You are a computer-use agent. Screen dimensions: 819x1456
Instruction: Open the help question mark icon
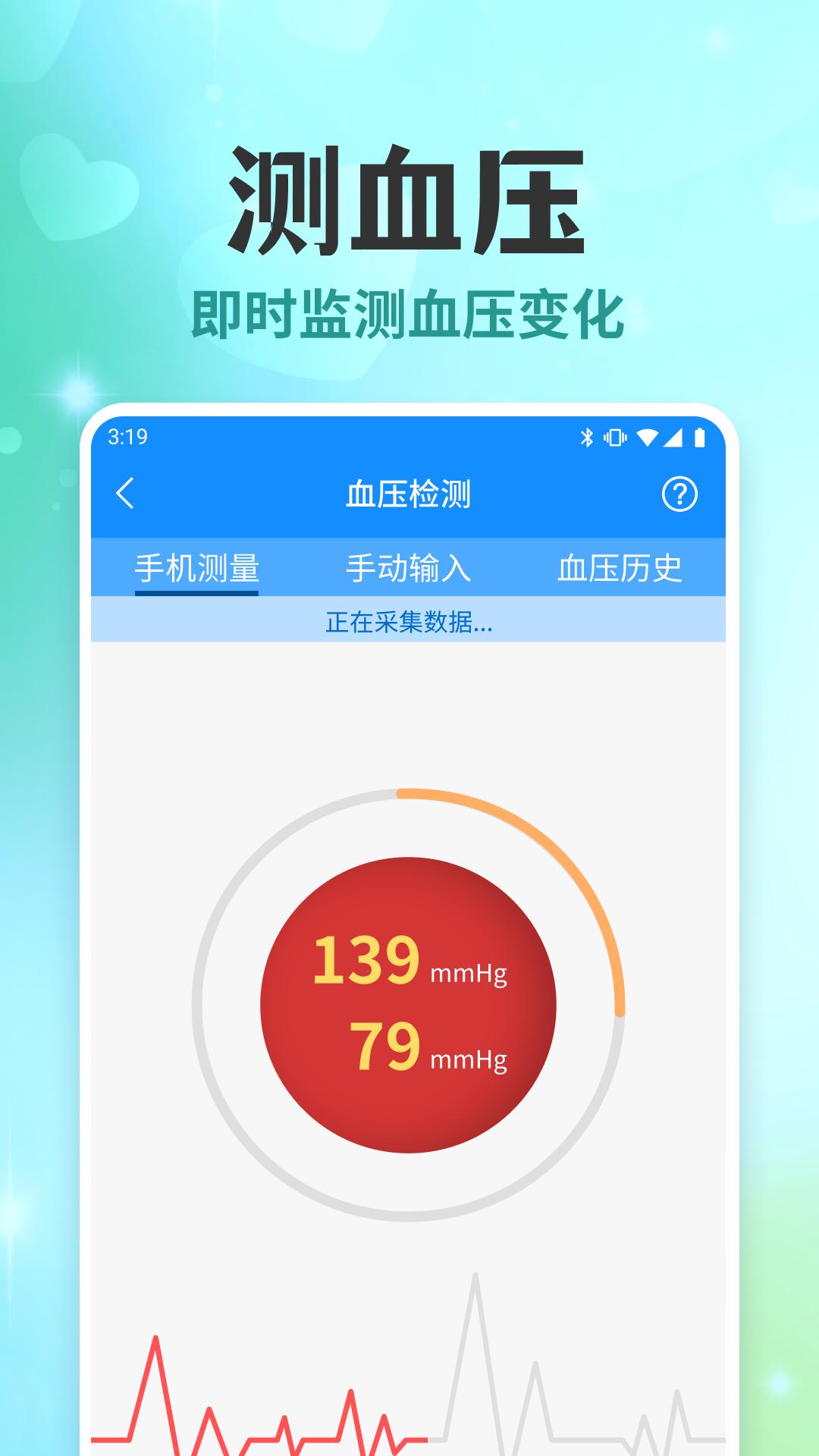(x=679, y=494)
